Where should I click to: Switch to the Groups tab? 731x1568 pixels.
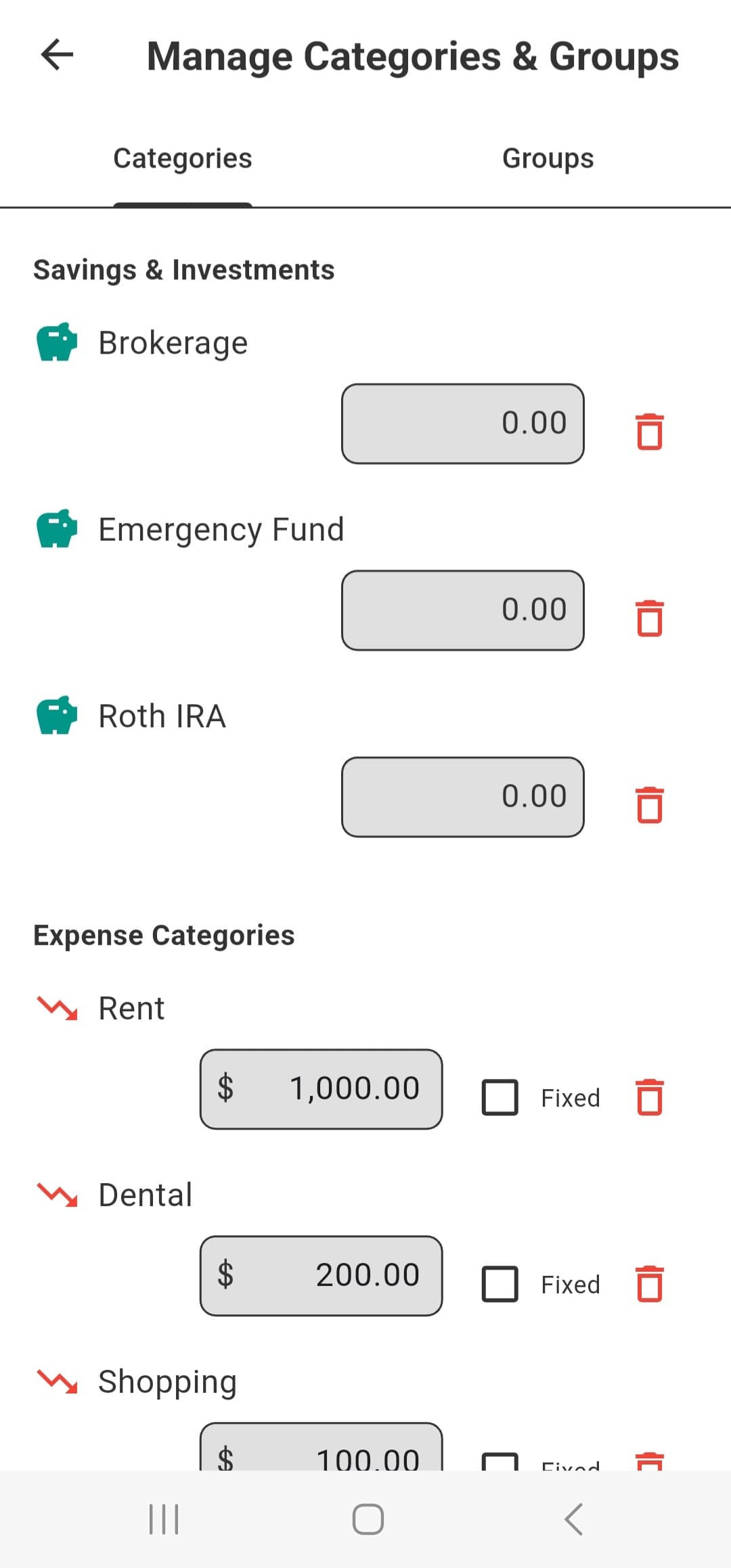pos(547,158)
